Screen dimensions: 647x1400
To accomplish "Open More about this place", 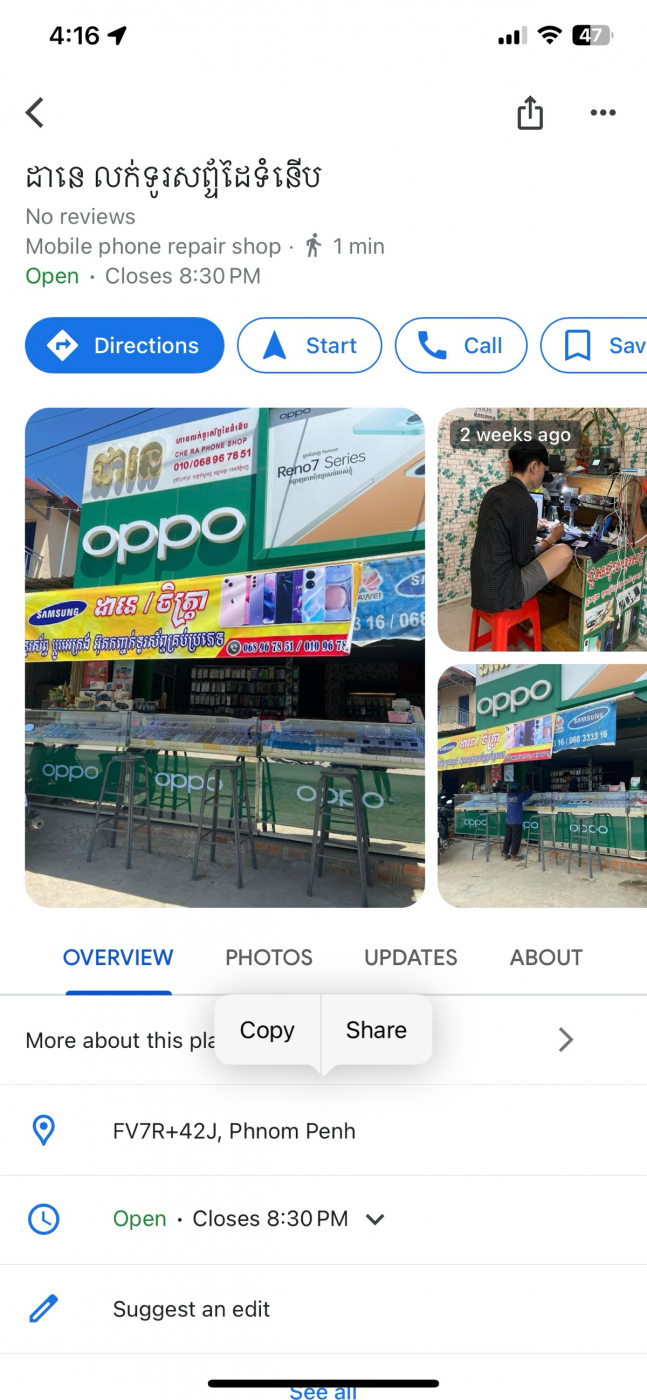I will click(565, 1040).
